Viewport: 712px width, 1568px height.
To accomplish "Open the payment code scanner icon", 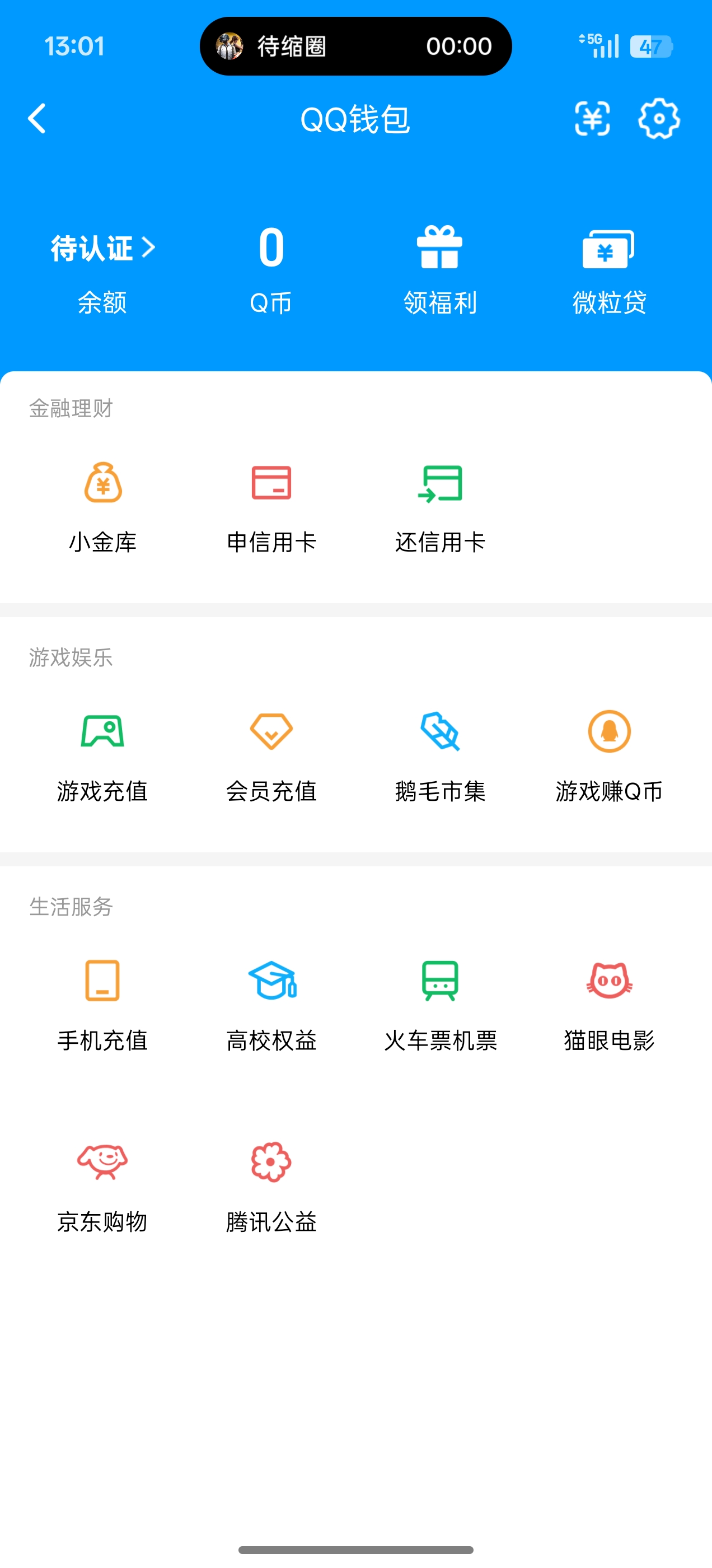I will click(592, 119).
